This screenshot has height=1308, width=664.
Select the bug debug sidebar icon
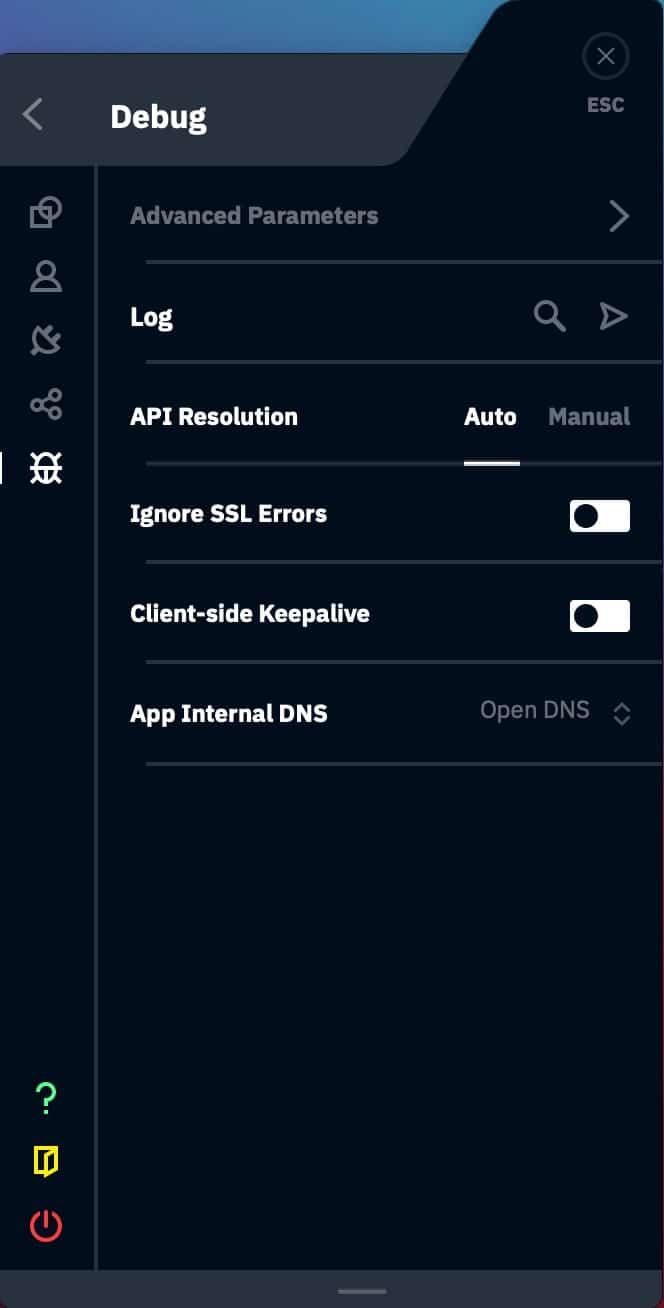pyautogui.click(x=46, y=468)
